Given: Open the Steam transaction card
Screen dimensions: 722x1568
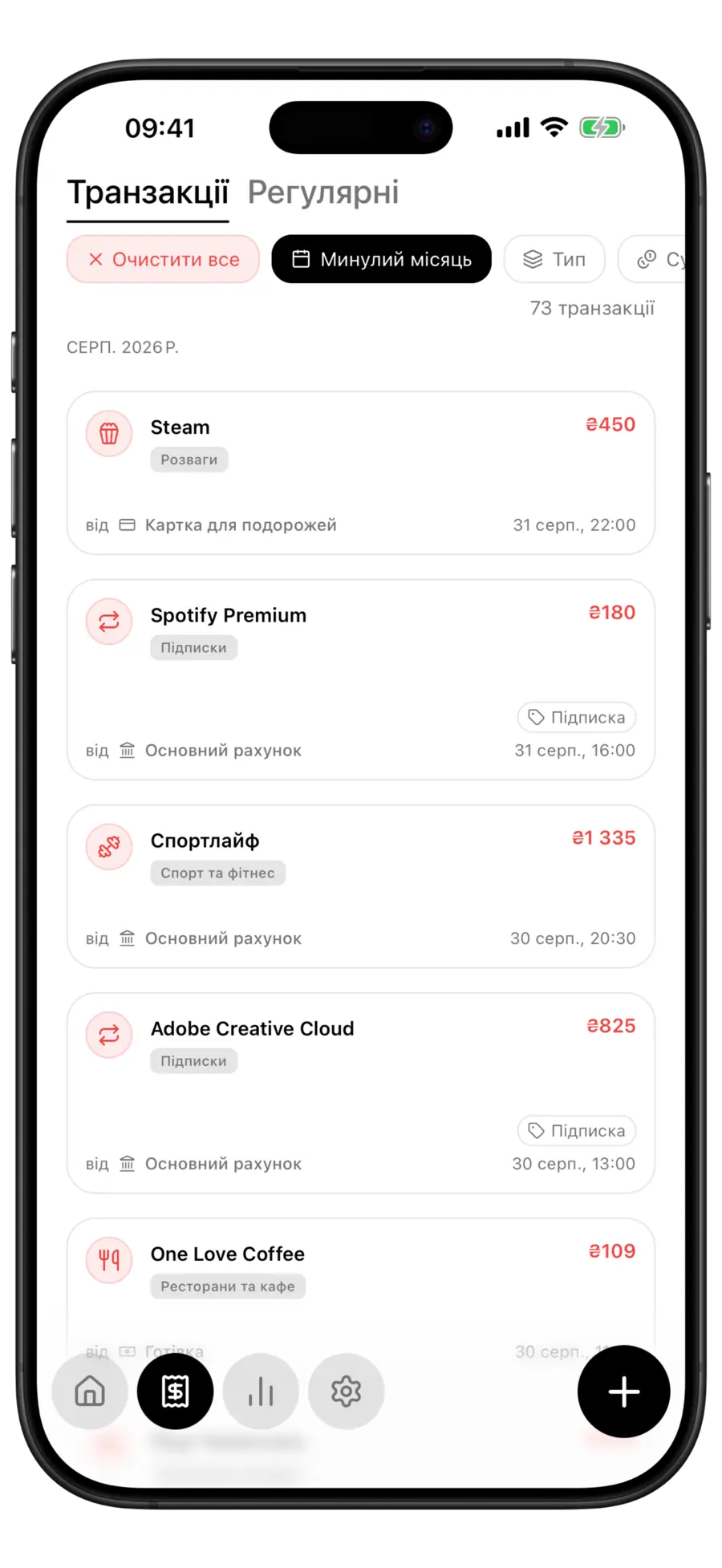Looking at the screenshot, I should click(x=361, y=472).
